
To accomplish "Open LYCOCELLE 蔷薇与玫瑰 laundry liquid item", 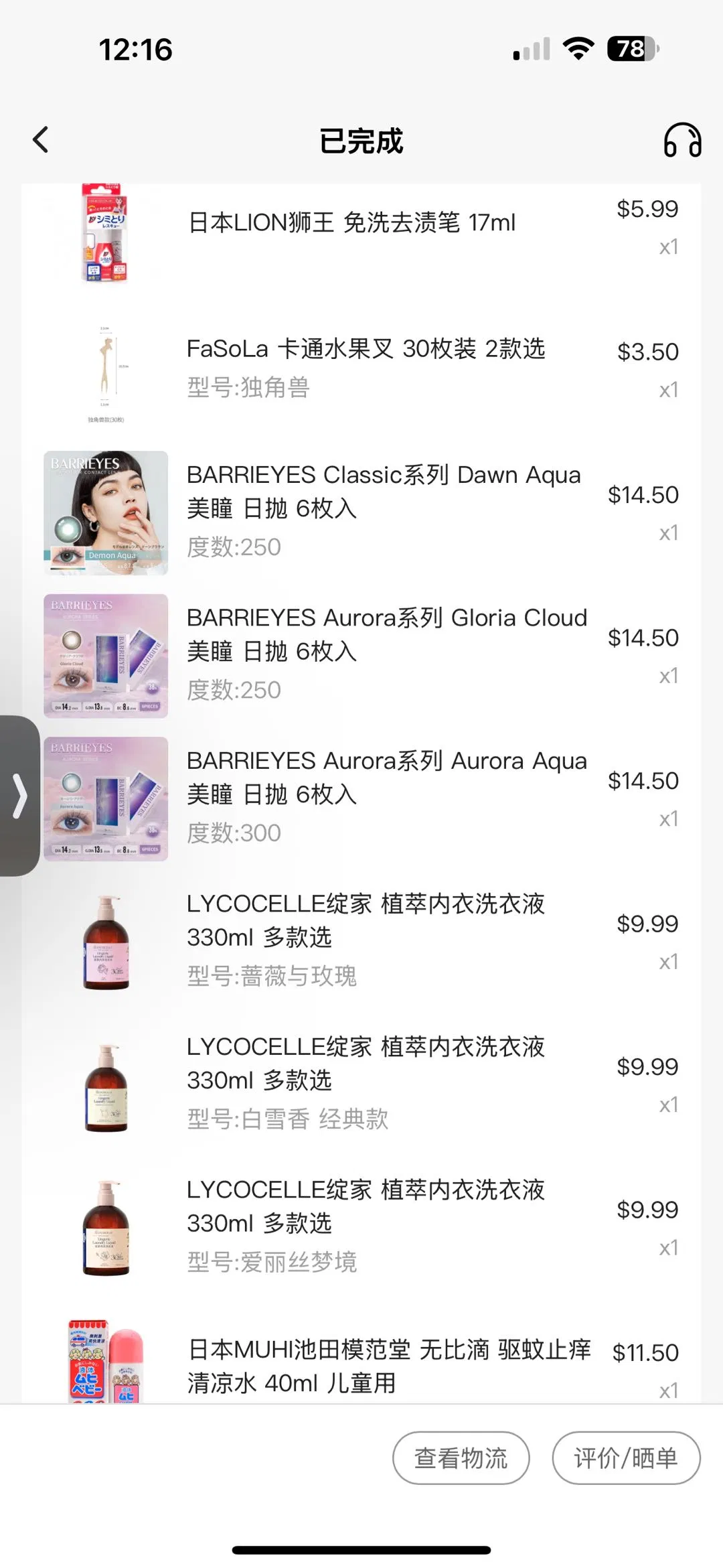I will click(366, 920).
